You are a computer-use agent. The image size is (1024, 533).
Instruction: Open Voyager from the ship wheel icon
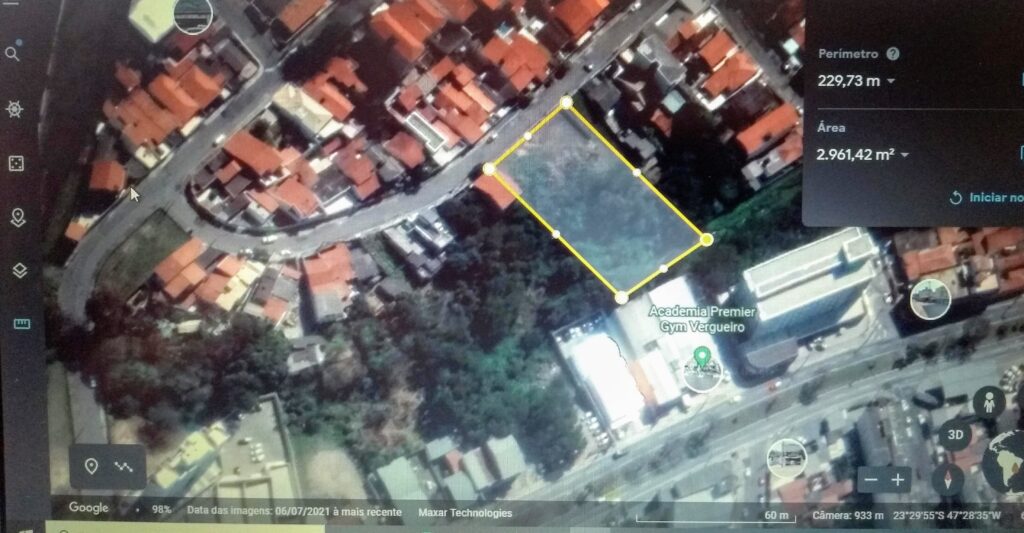[15, 109]
